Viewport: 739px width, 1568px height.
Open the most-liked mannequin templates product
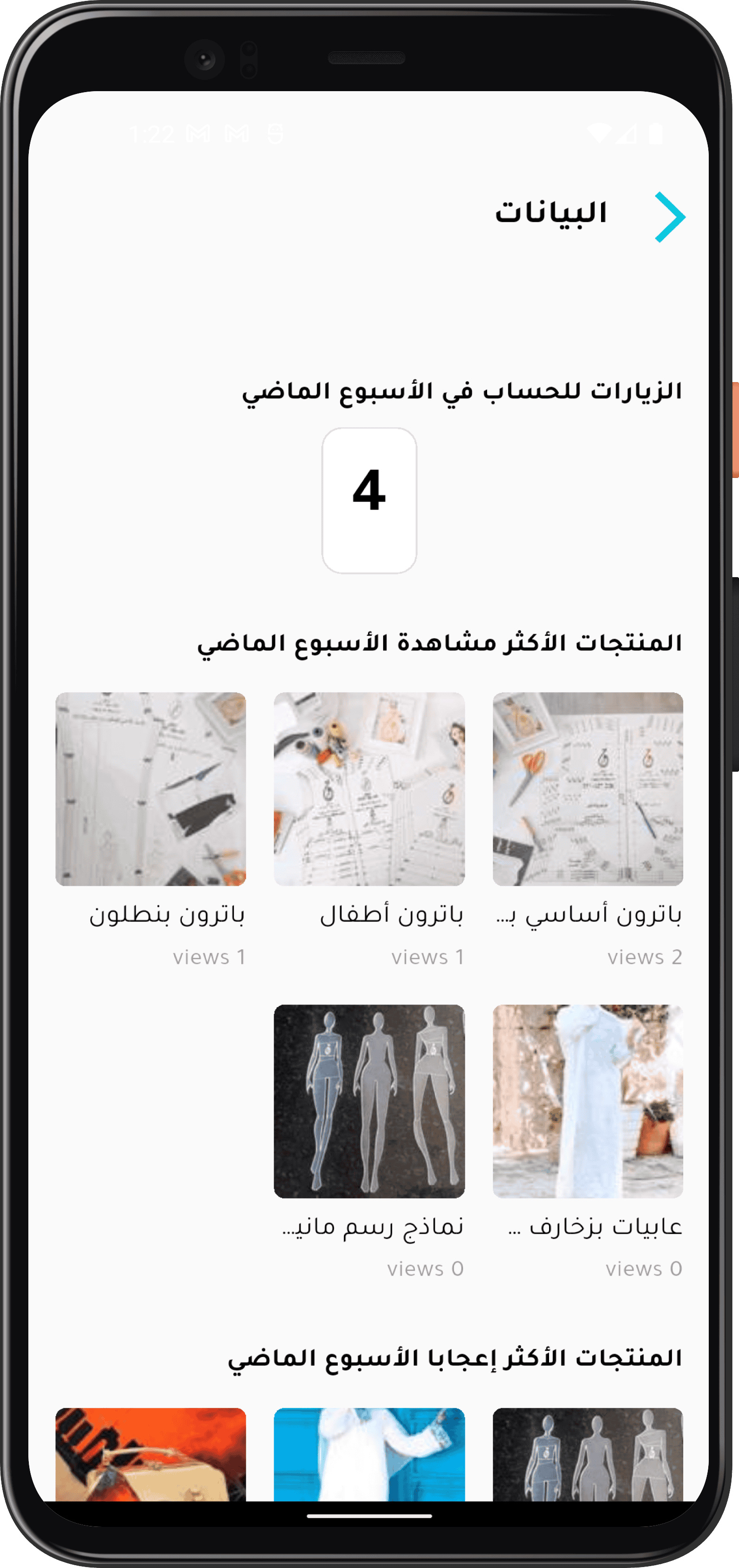587,1454
